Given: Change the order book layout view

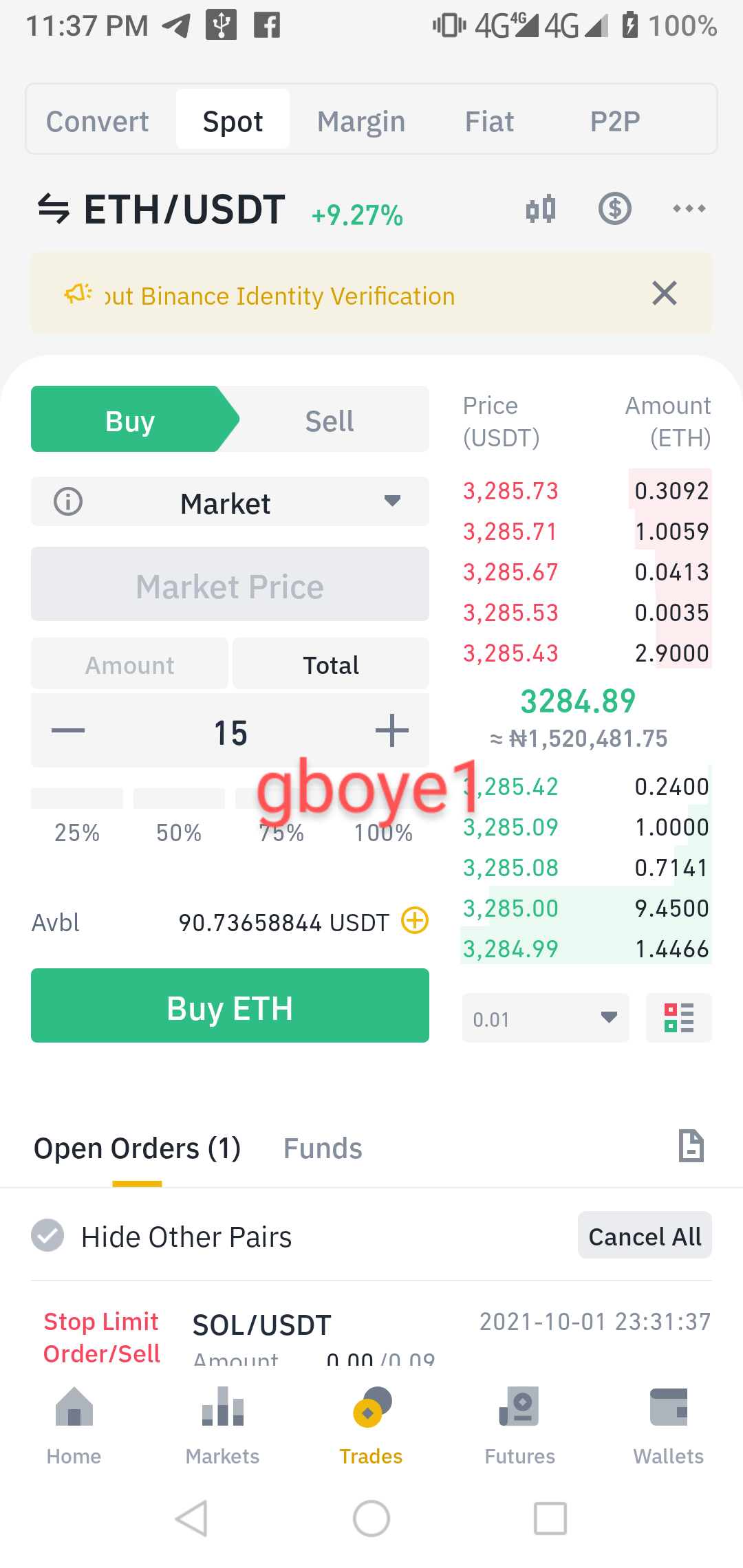Looking at the screenshot, I should click(678, 1018).
